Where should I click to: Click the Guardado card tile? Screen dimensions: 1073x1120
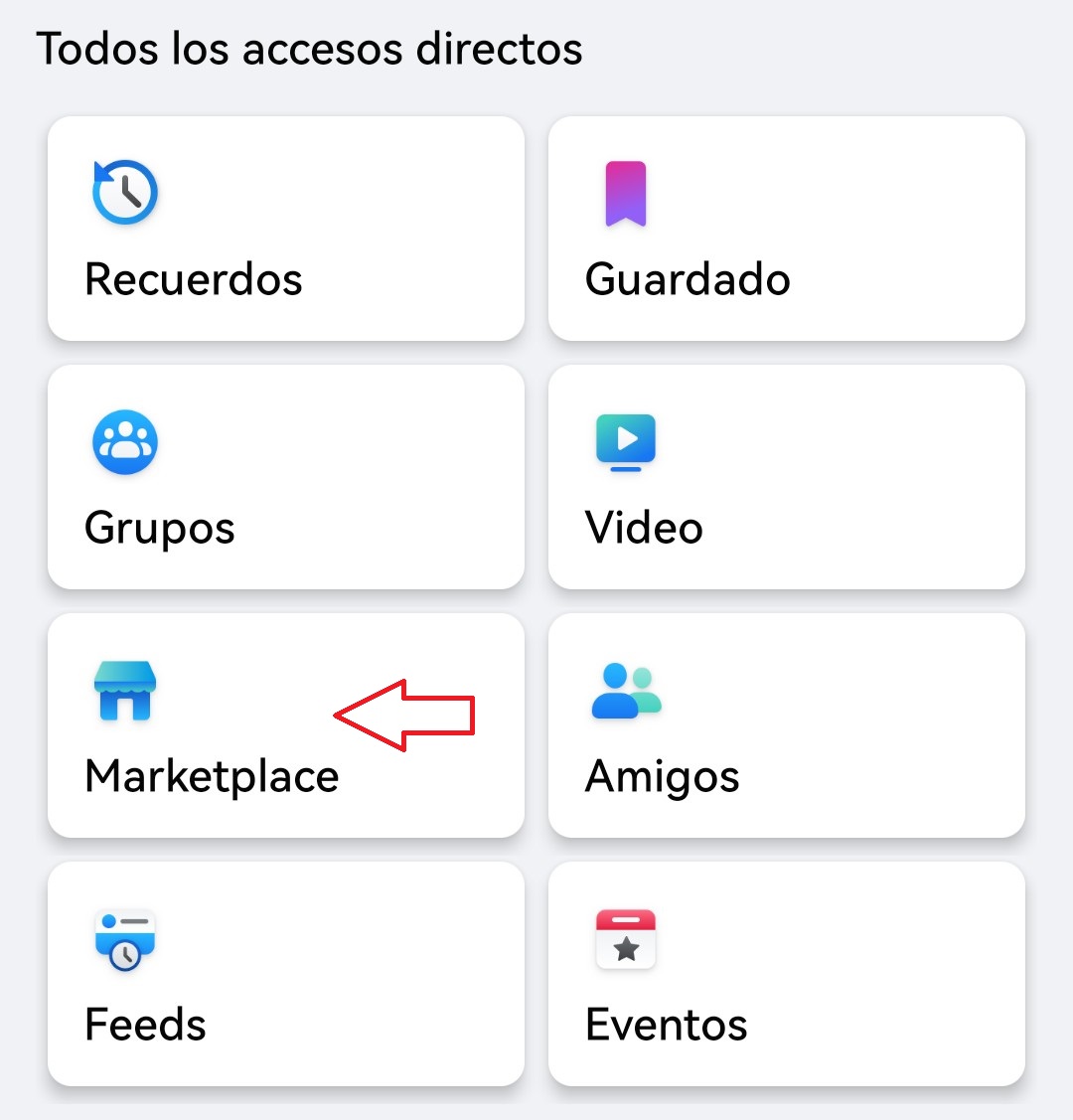pos(786,229)
